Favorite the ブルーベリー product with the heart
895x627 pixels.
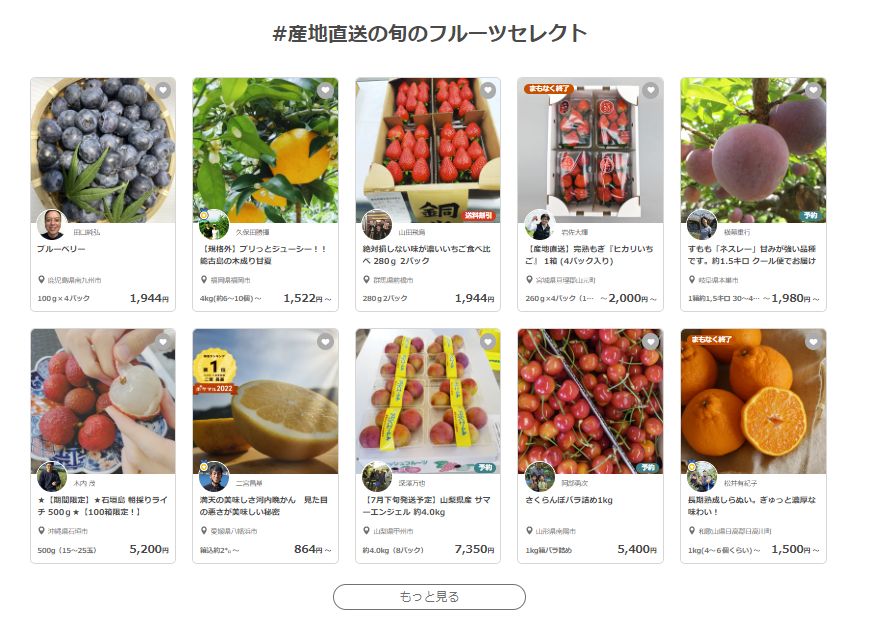(163, 91)
